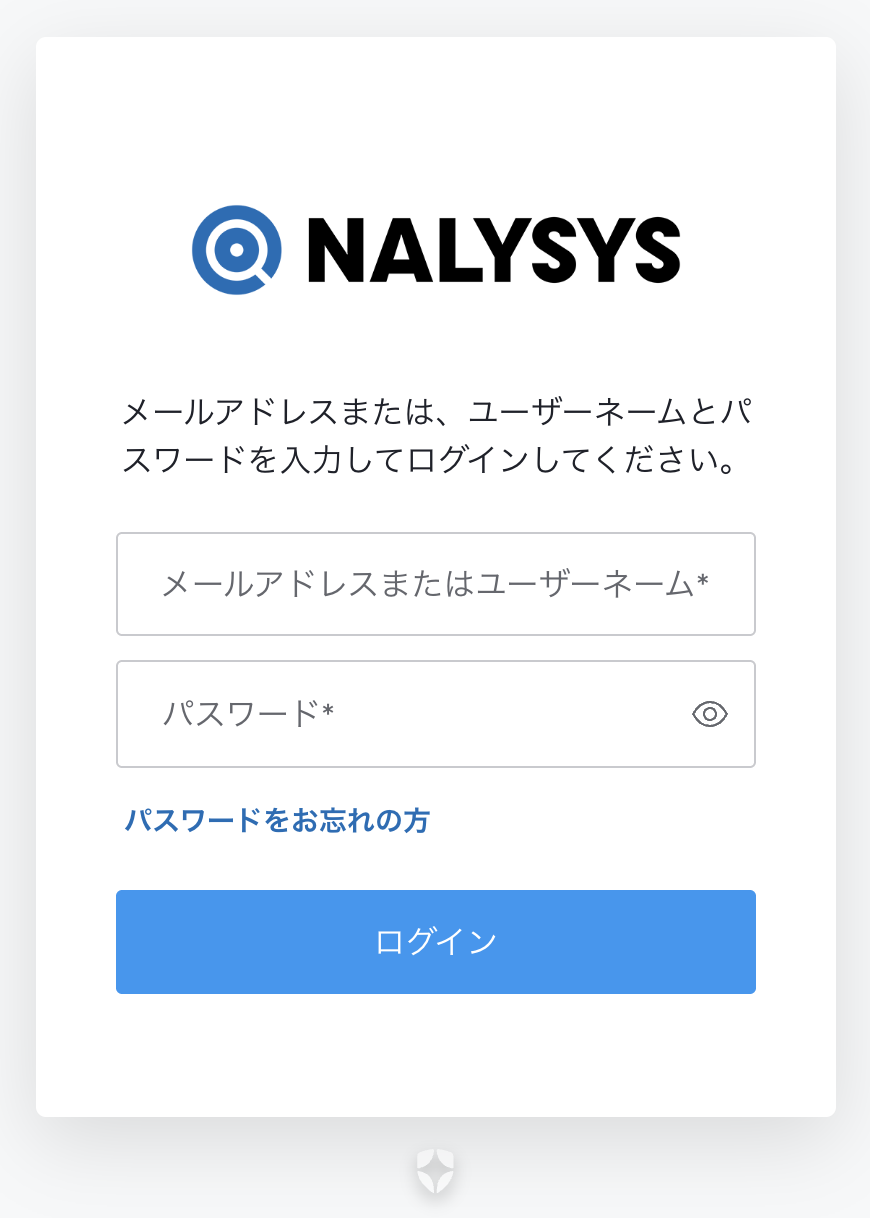Open the パスワードをお忘れの方 link

point(277,821)
